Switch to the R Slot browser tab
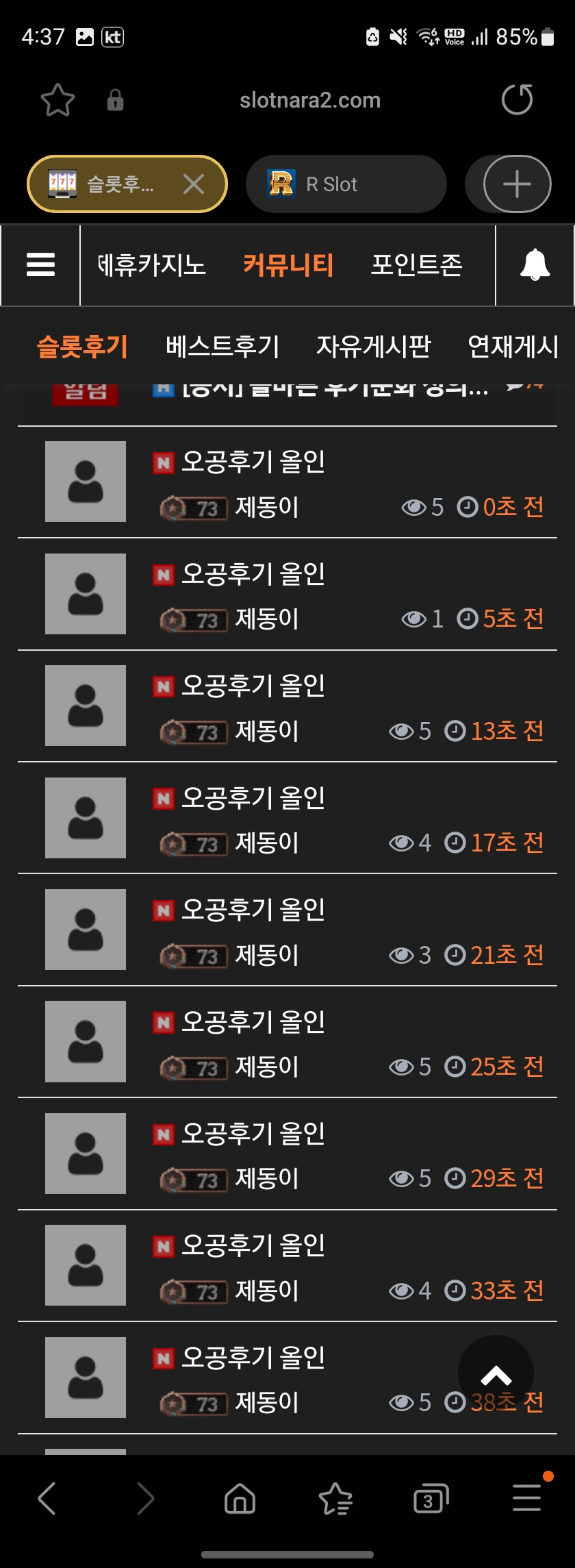The height and width of the screenshot is (1568, 575). (346, 184)
